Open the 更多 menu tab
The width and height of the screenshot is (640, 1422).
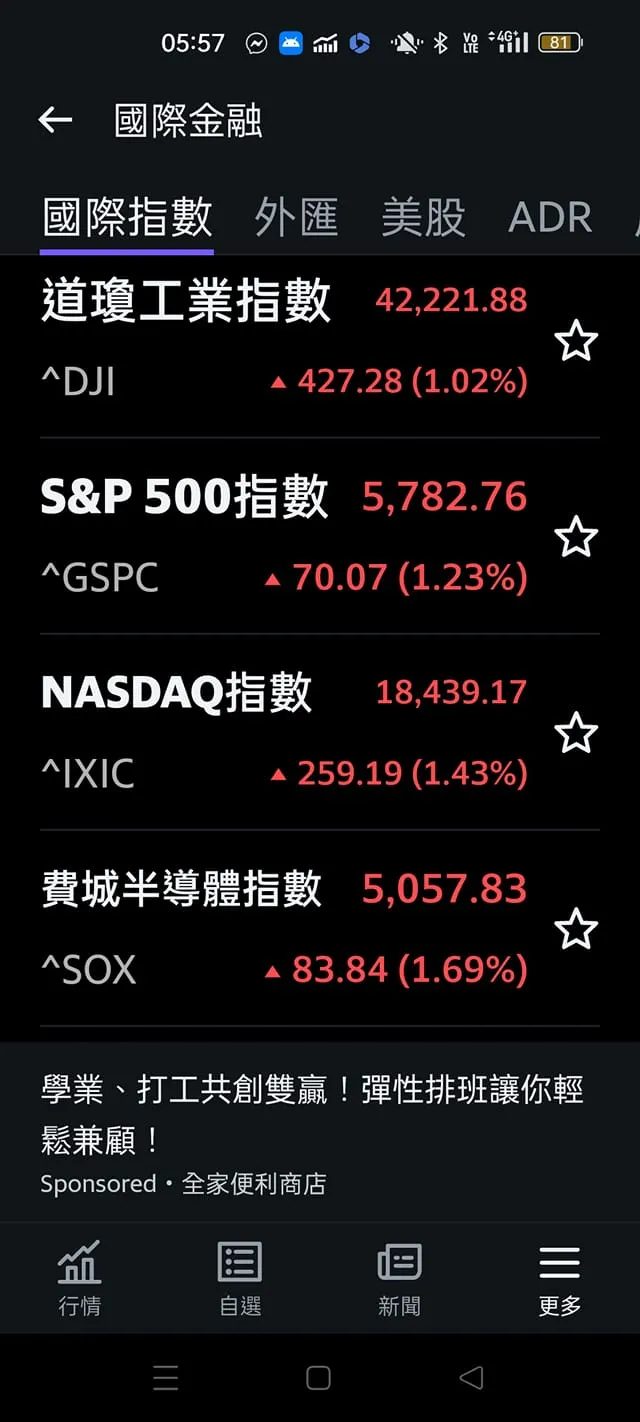[x=559, y=1277]
